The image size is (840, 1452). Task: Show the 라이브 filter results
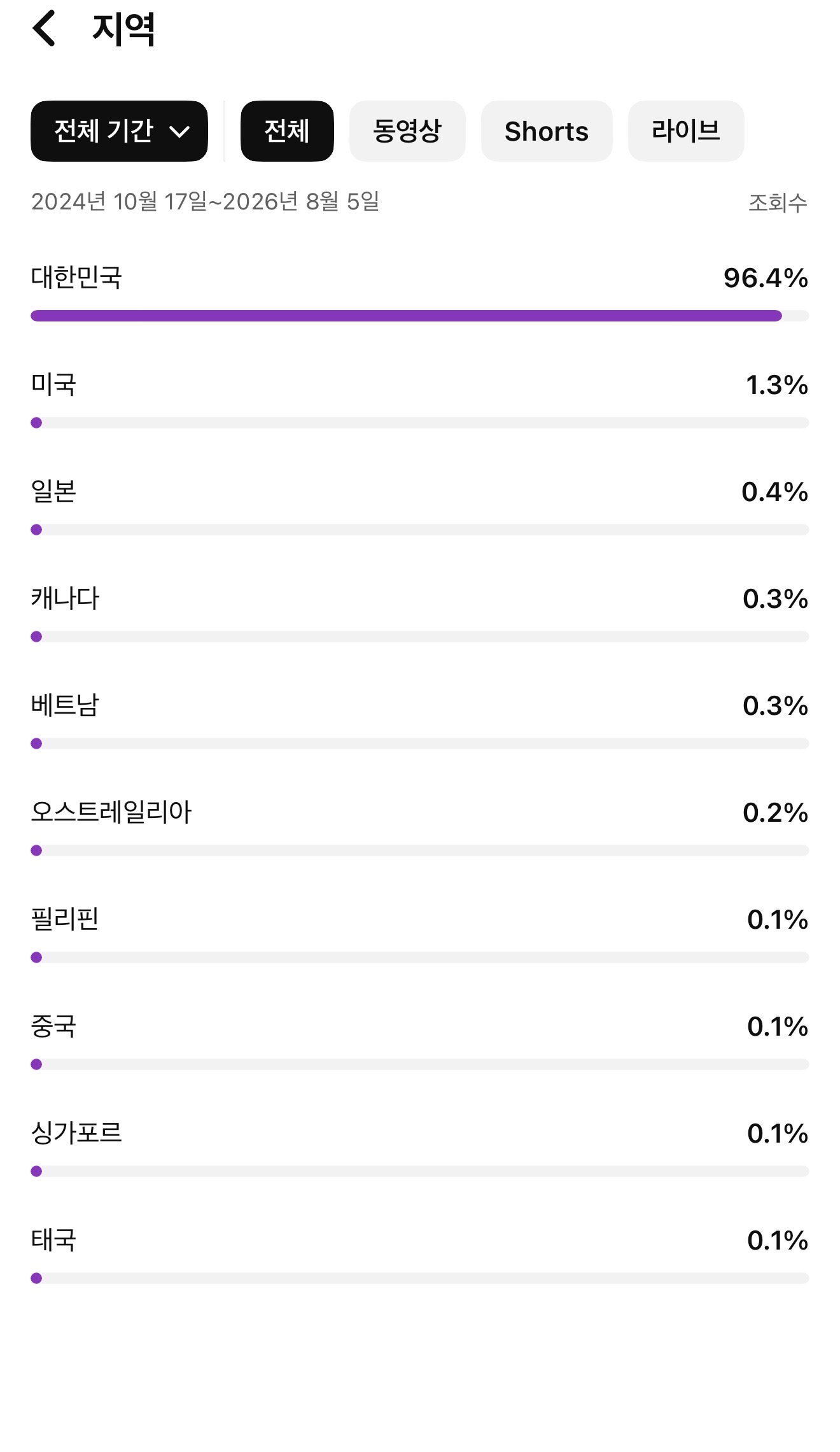point(686,131)
